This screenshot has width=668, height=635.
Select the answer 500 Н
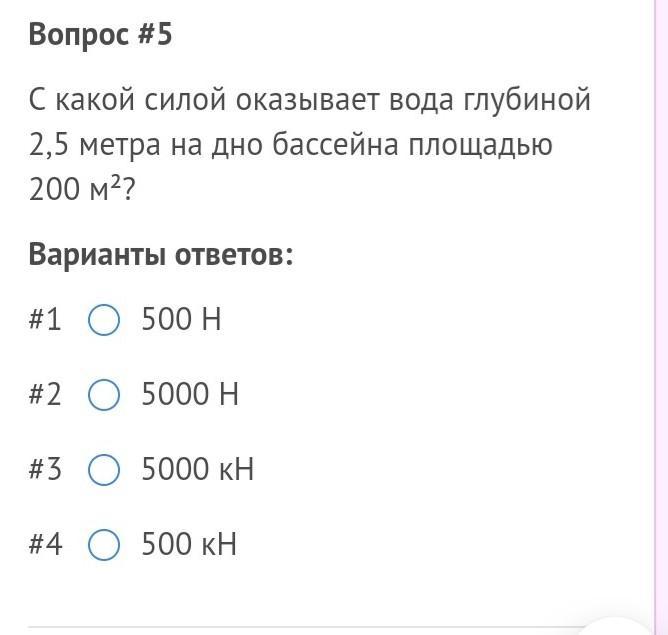tap(105, 321)
